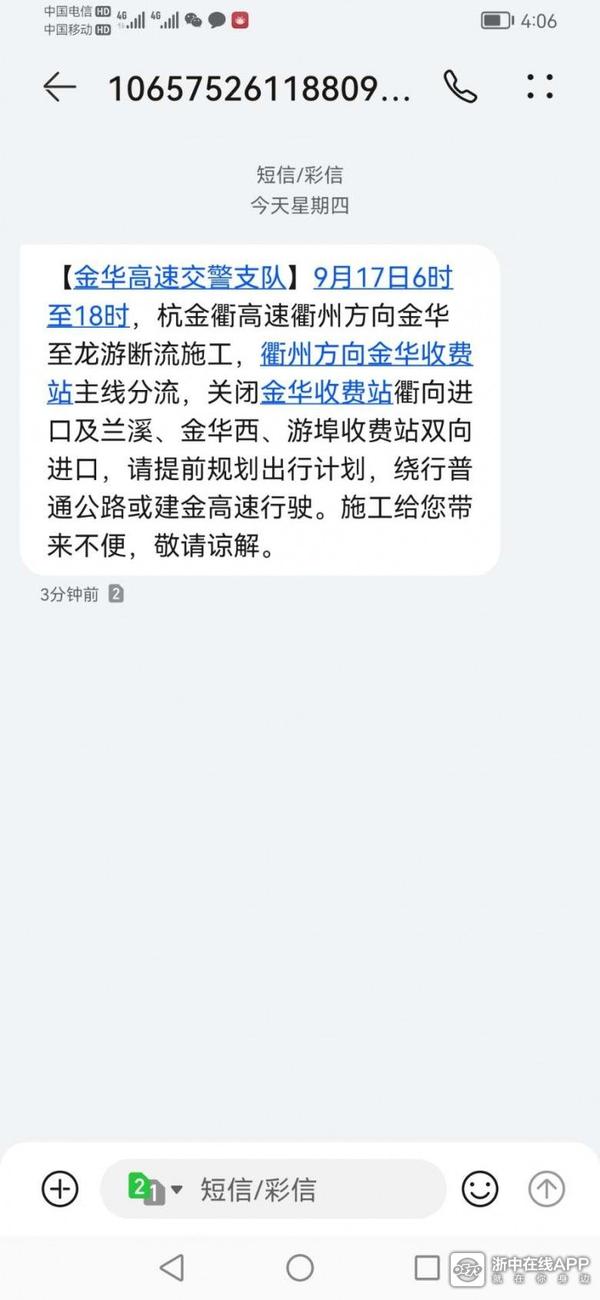Open the 9月17日6时至18时 date link
This screenshot has width=600, height=1300.
[x=383, y=277]
